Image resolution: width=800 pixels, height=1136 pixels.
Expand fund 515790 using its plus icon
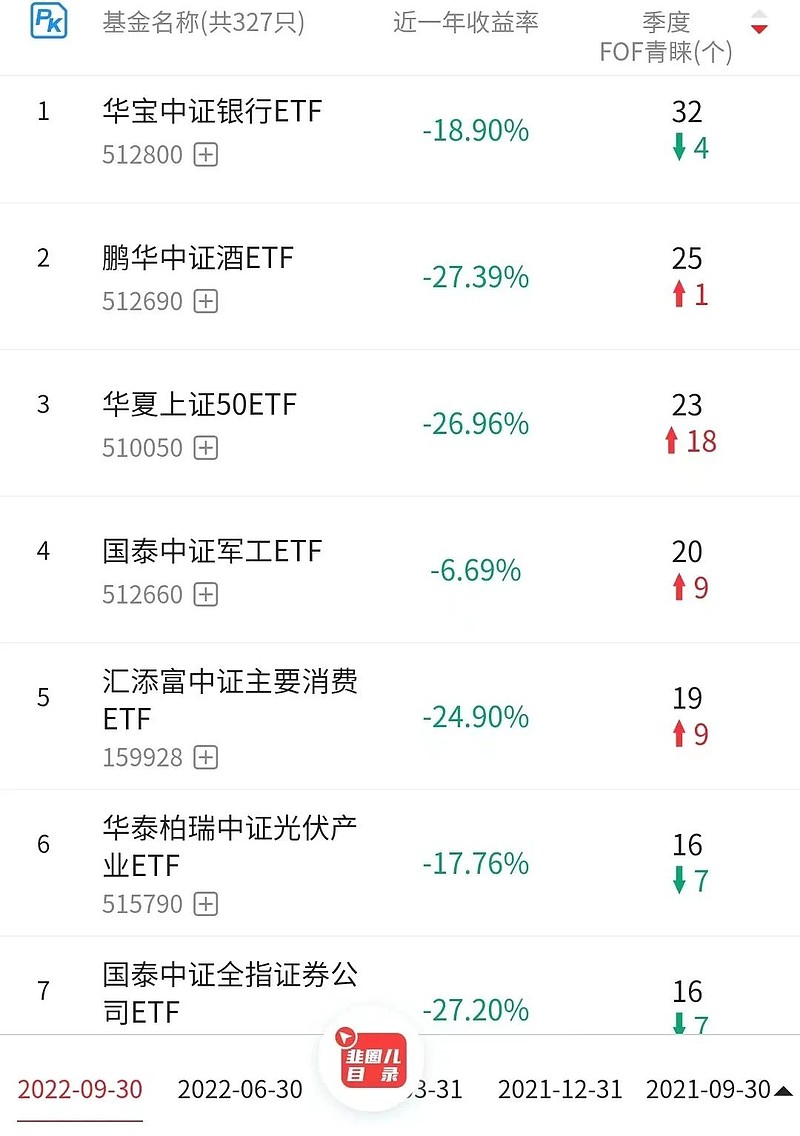204,904
